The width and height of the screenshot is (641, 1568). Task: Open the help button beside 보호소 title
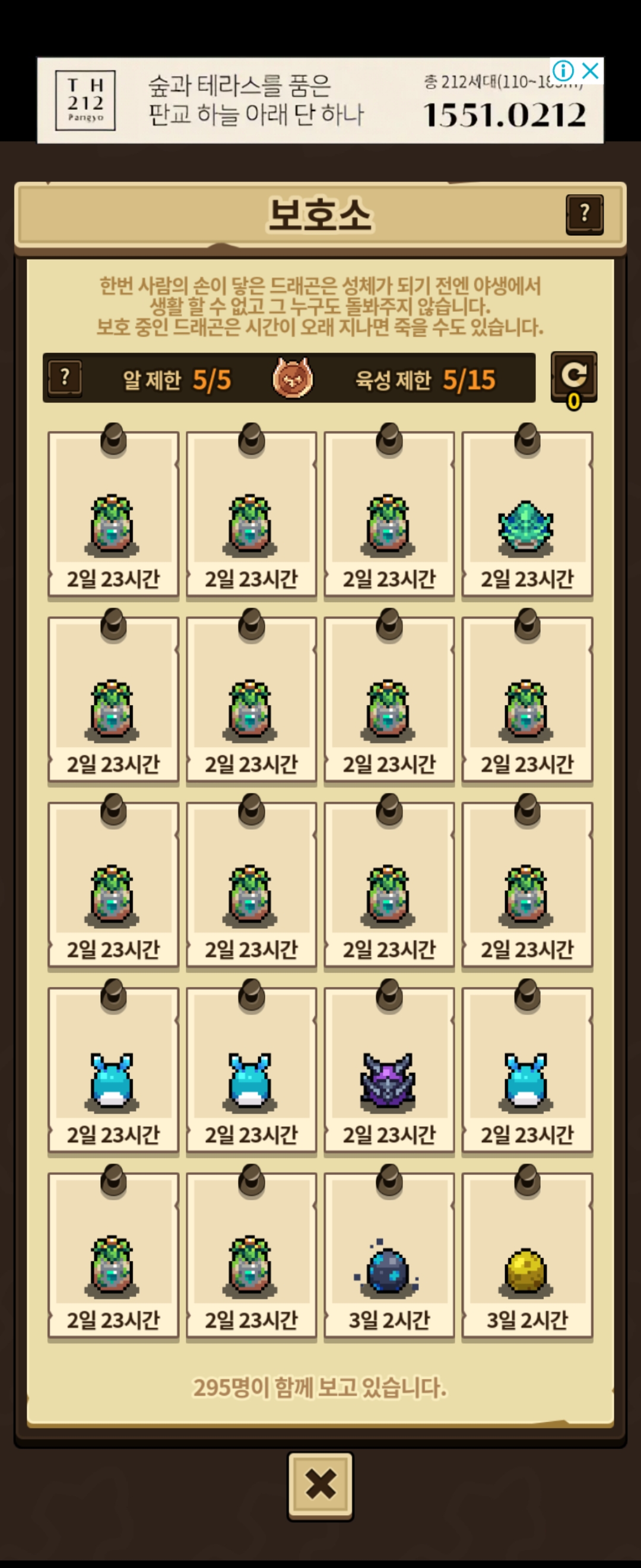click(x=585, y=214)
